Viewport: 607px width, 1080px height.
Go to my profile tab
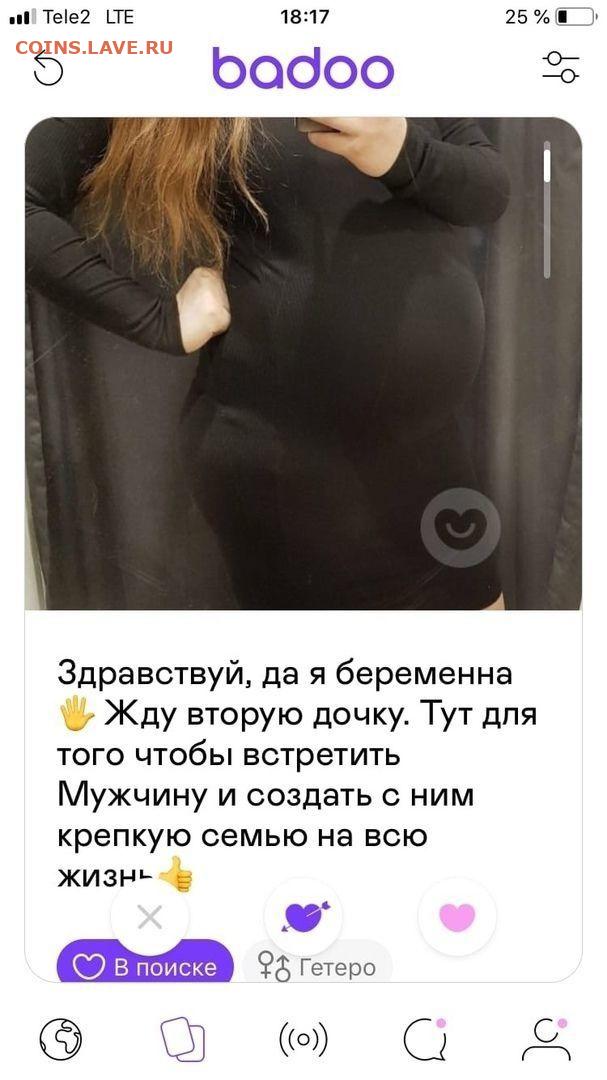pyautogui.click(x=546, y=1038)
